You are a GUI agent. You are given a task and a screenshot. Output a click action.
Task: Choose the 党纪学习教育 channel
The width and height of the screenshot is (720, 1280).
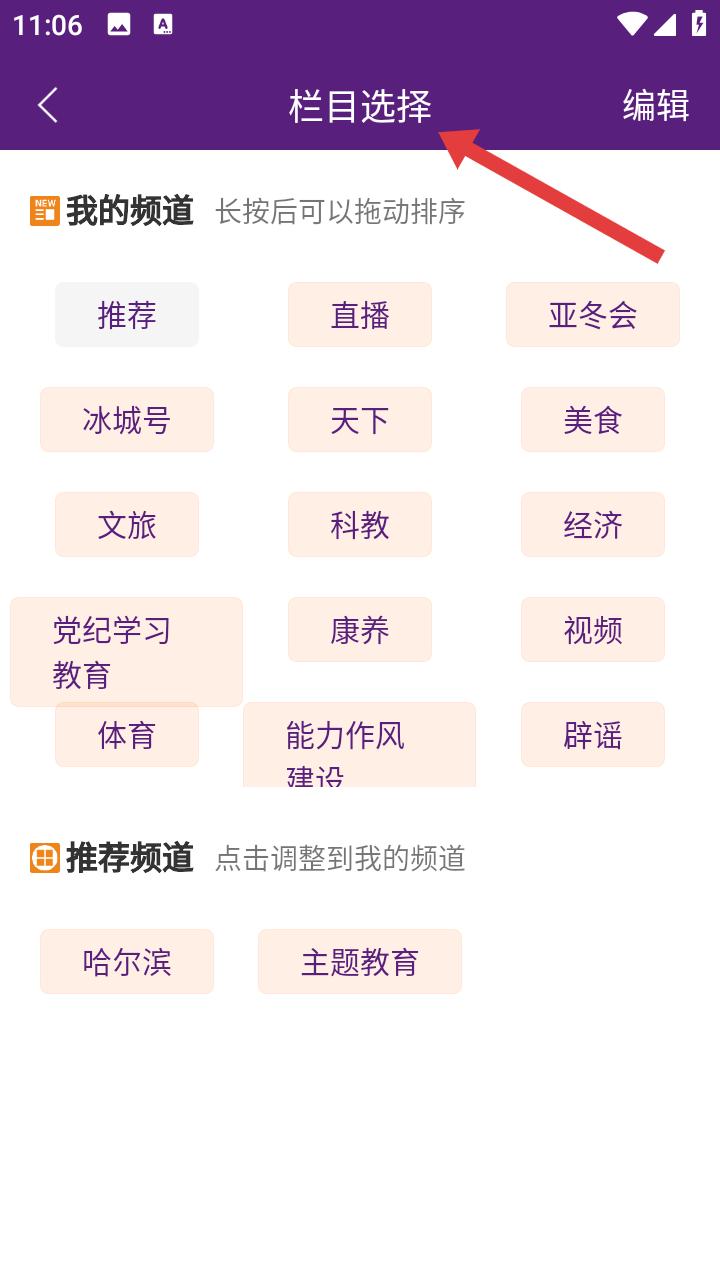pyautogui.click(x=127, y=652)
